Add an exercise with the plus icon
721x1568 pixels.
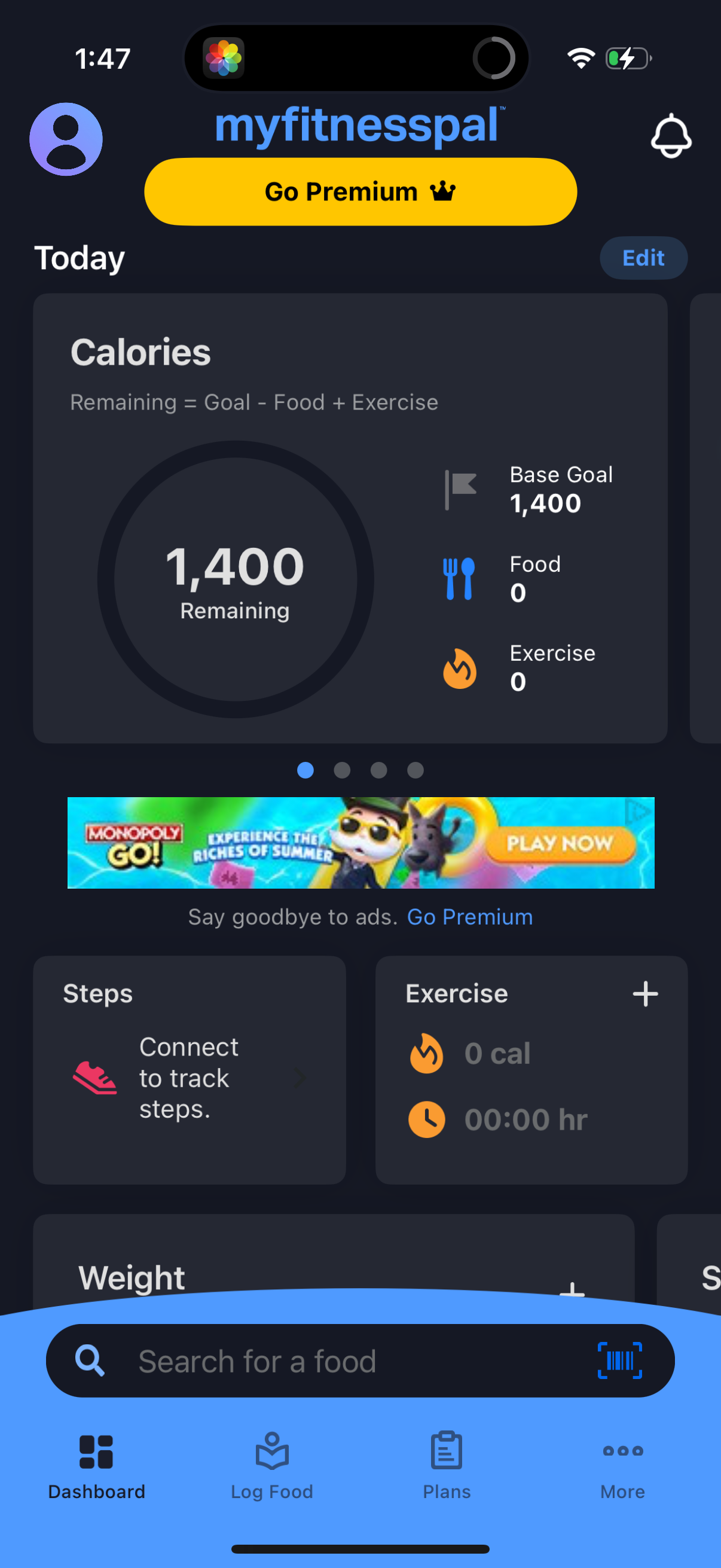(646, 993)
